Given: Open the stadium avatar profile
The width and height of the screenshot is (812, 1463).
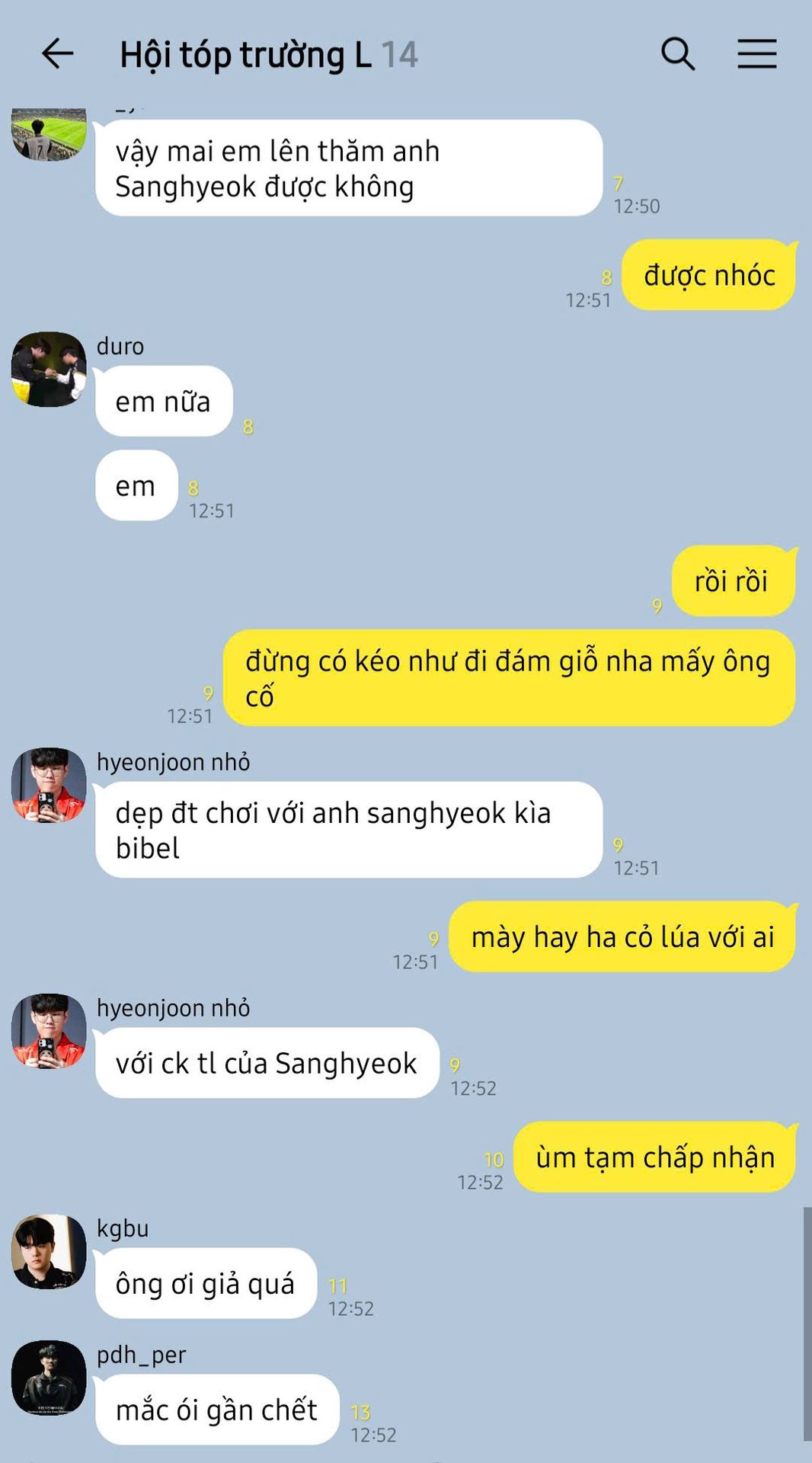Looking at the screenshot, I should click(49, 134).
